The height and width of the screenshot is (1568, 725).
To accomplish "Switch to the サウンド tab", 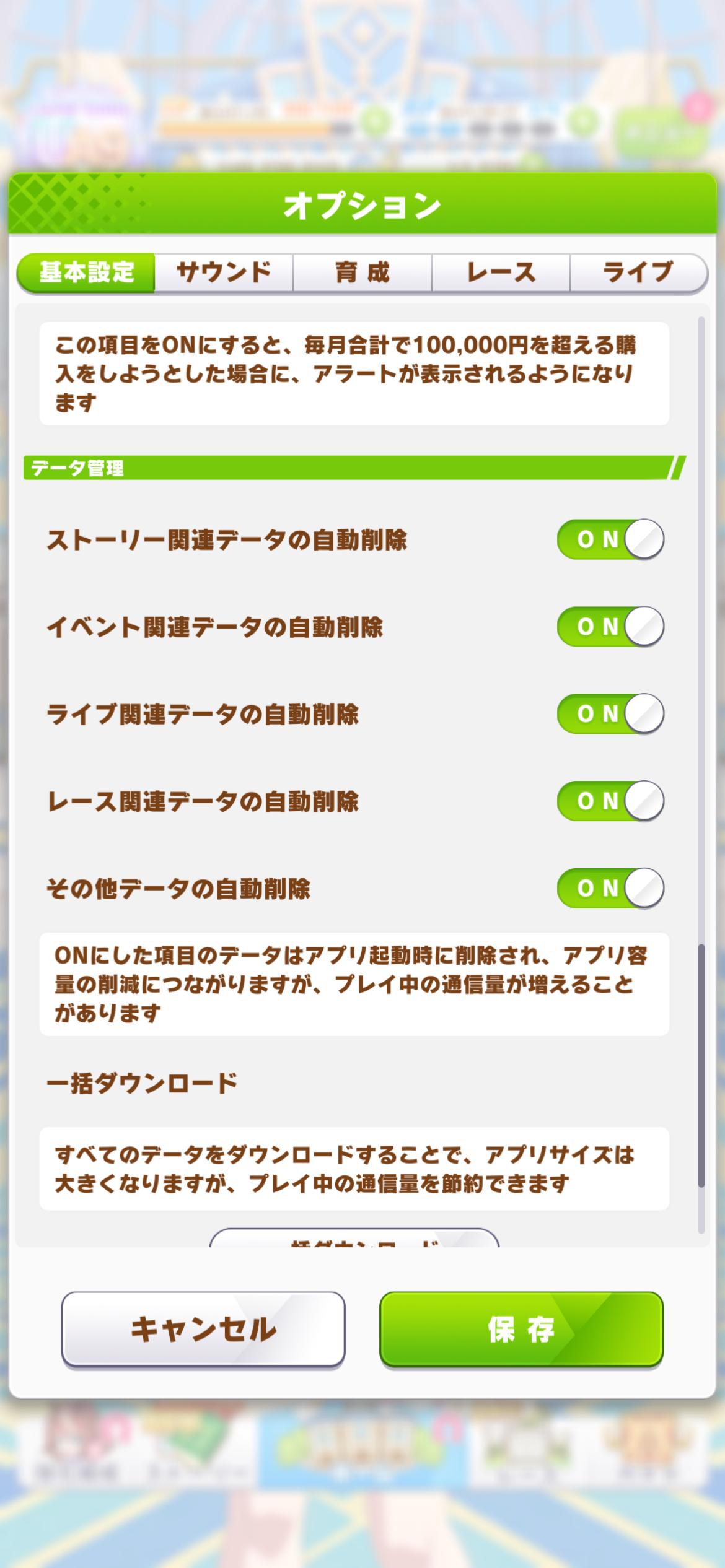I will coord(224,272).
